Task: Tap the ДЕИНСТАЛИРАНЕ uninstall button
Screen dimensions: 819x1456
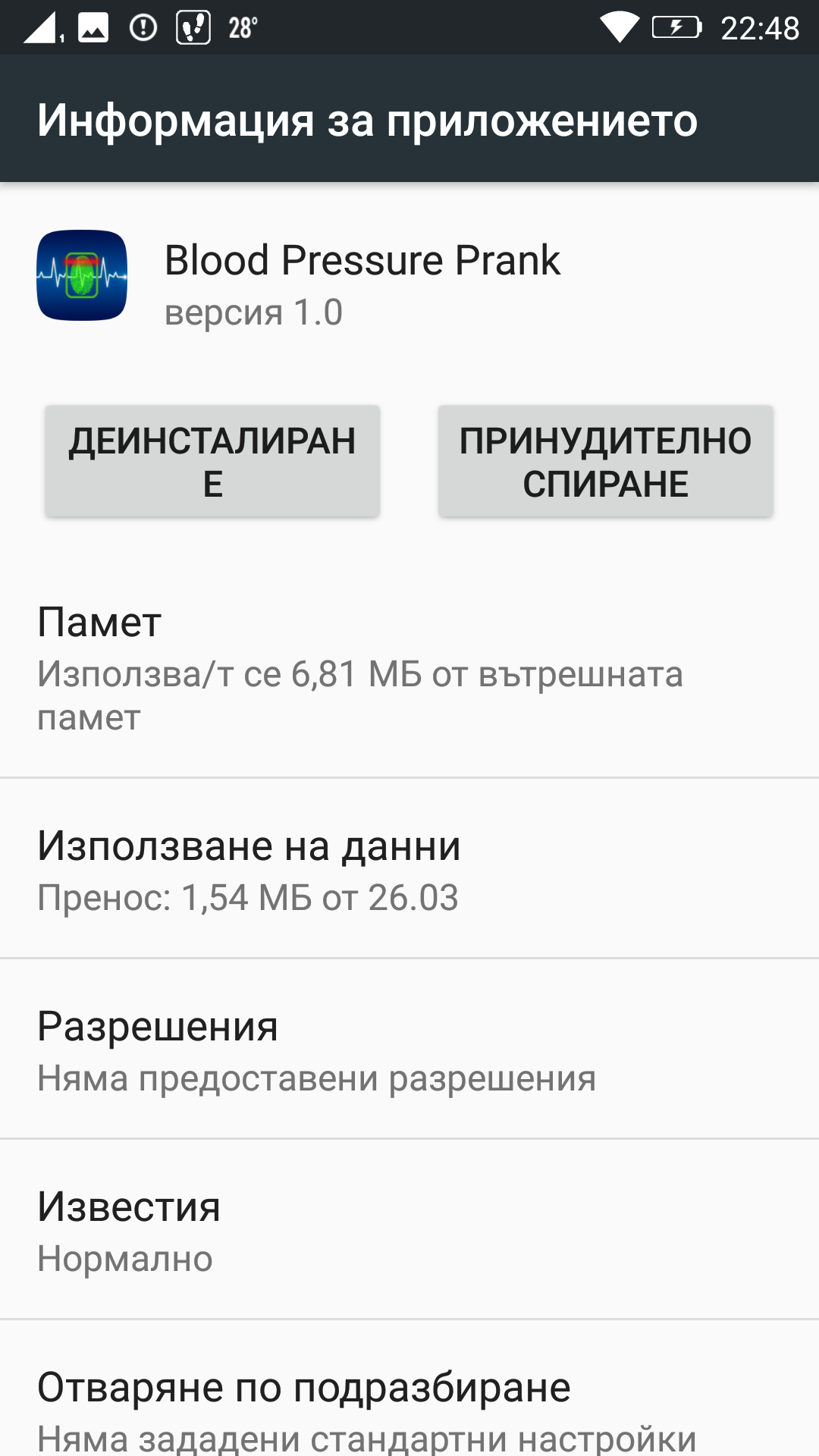Action: (212, 461)
